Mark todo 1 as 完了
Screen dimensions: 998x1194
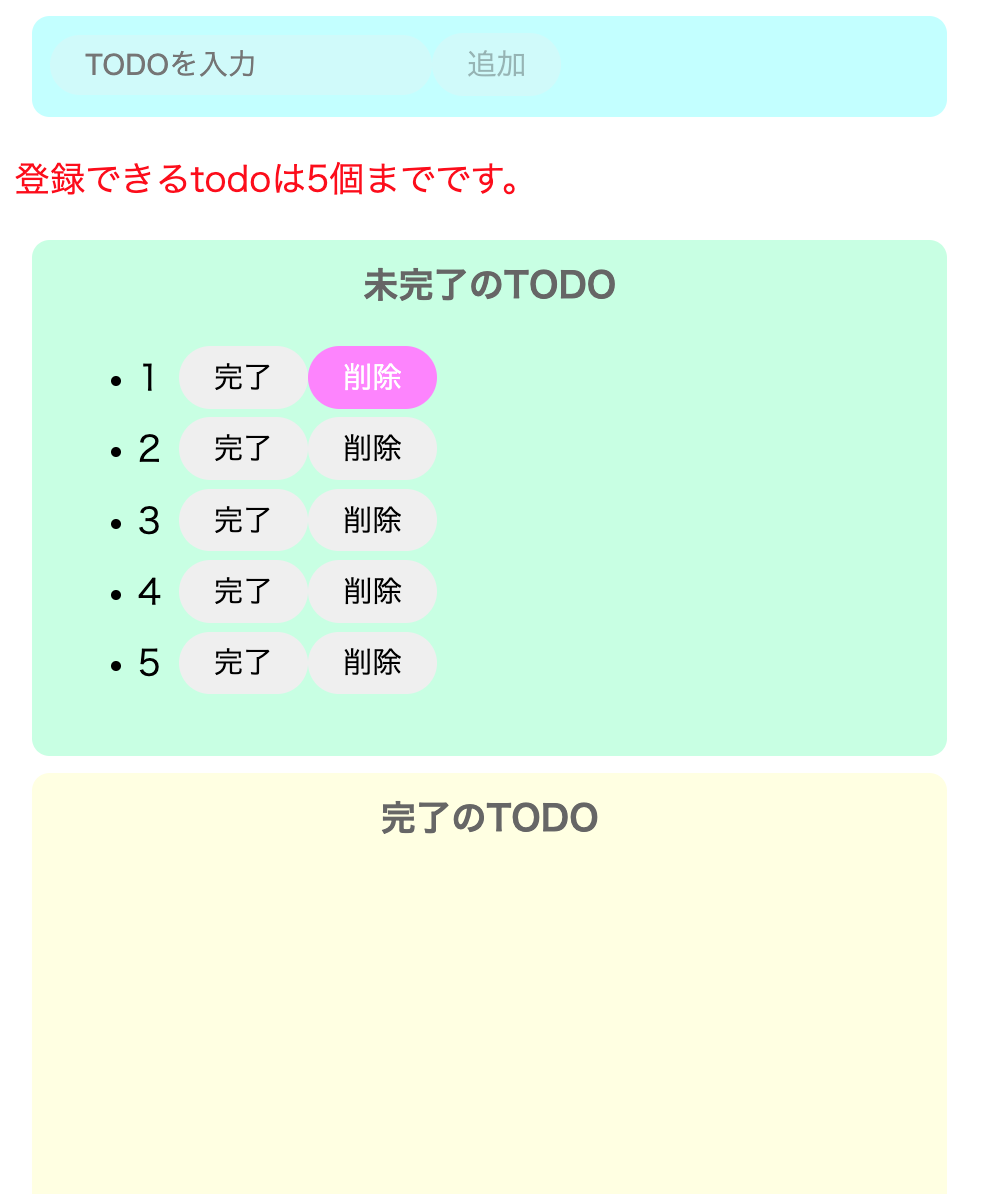coord(243,377)
